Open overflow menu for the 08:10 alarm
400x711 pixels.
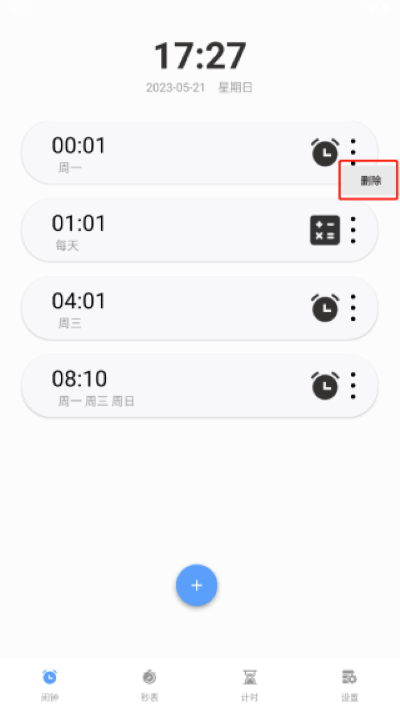[353, 386]
